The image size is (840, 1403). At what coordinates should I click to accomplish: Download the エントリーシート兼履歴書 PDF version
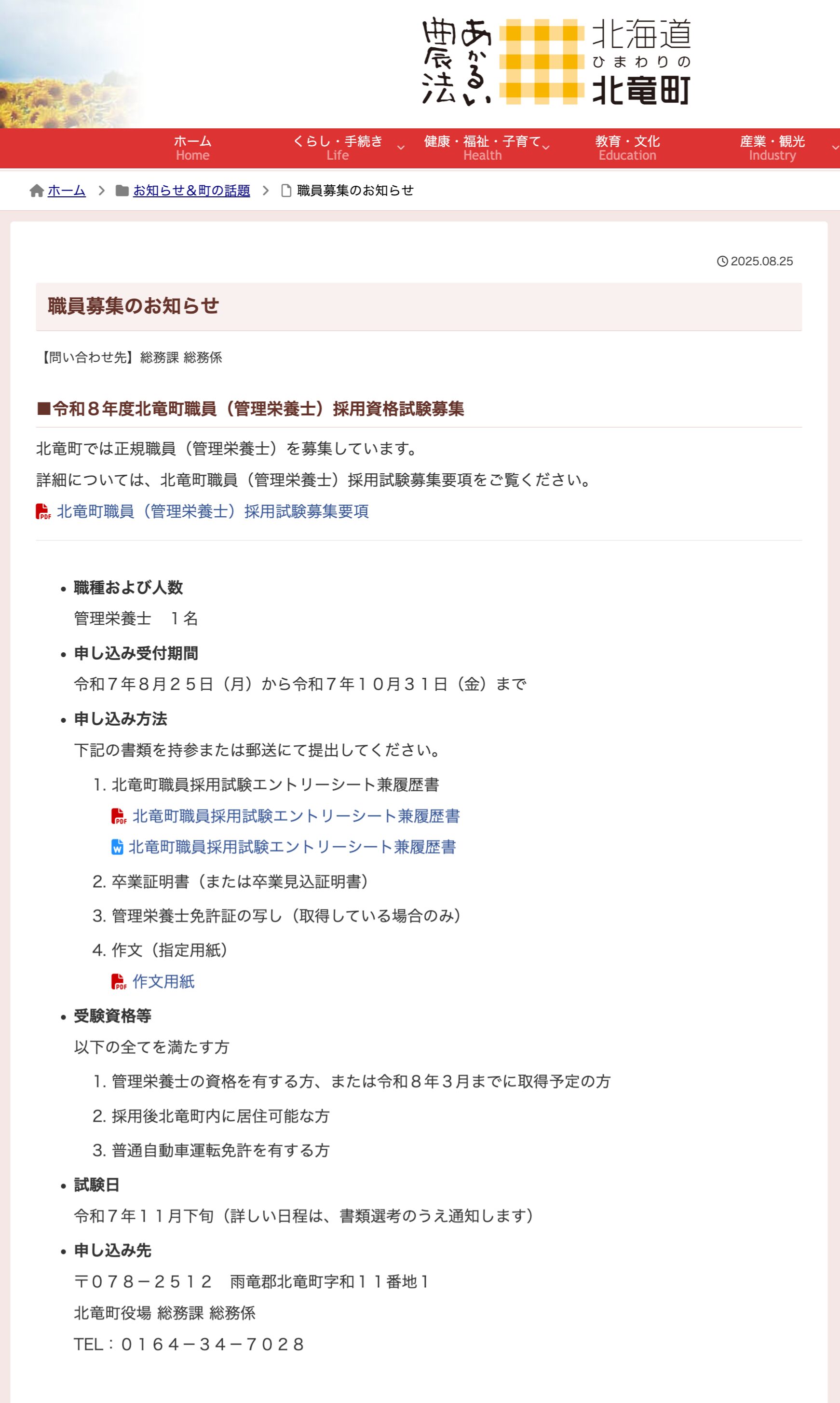(x=296, y=816)
